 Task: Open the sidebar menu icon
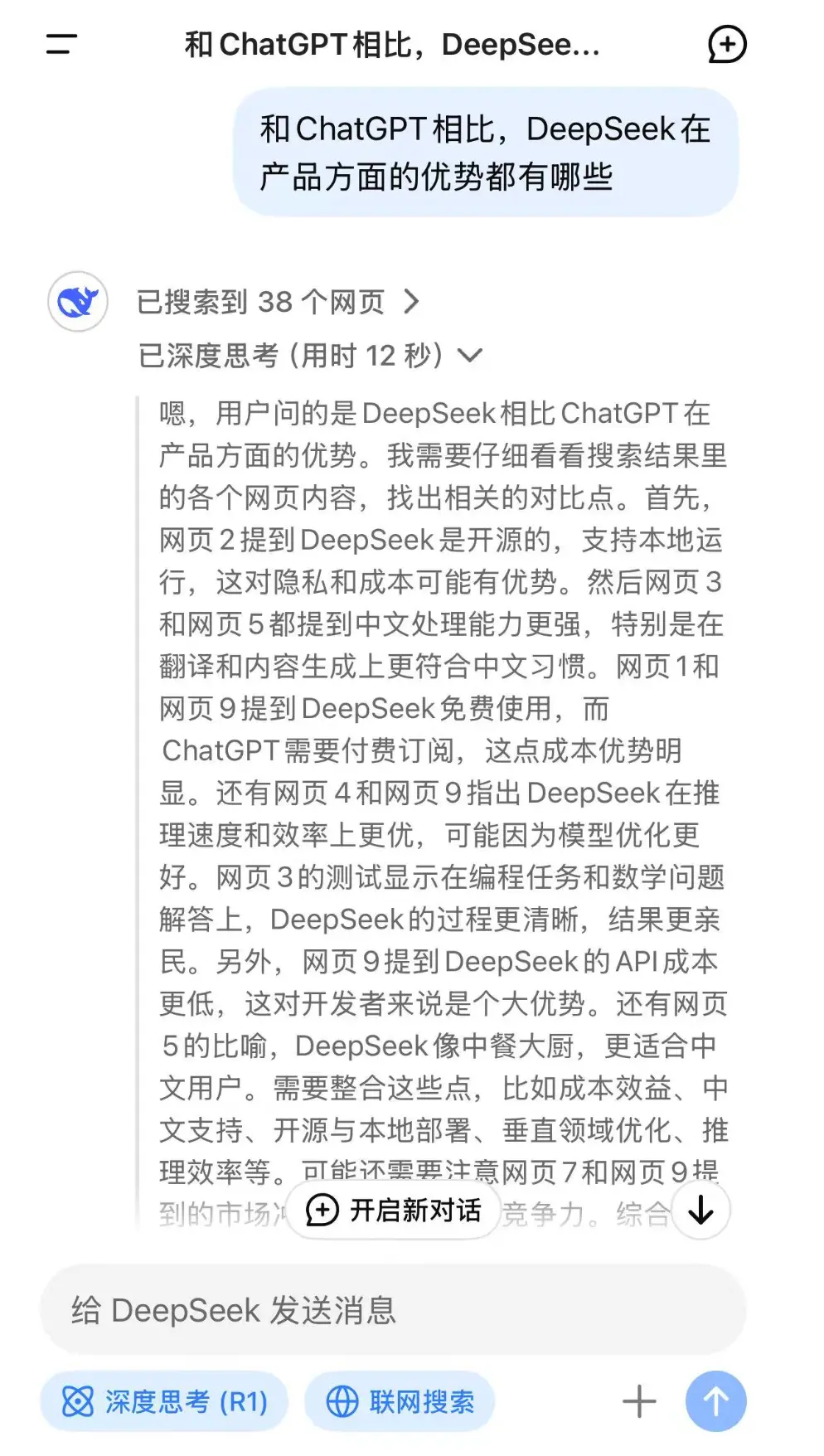[x=61, y=44]
